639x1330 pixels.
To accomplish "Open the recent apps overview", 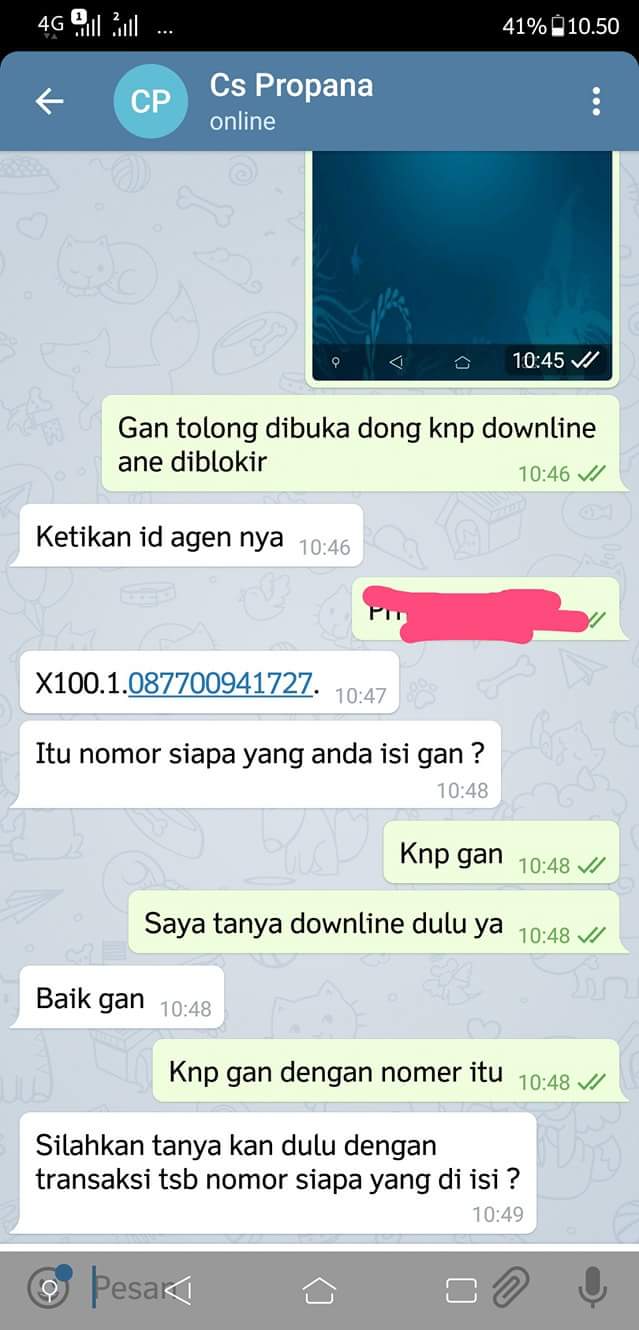I will 461,1290.
